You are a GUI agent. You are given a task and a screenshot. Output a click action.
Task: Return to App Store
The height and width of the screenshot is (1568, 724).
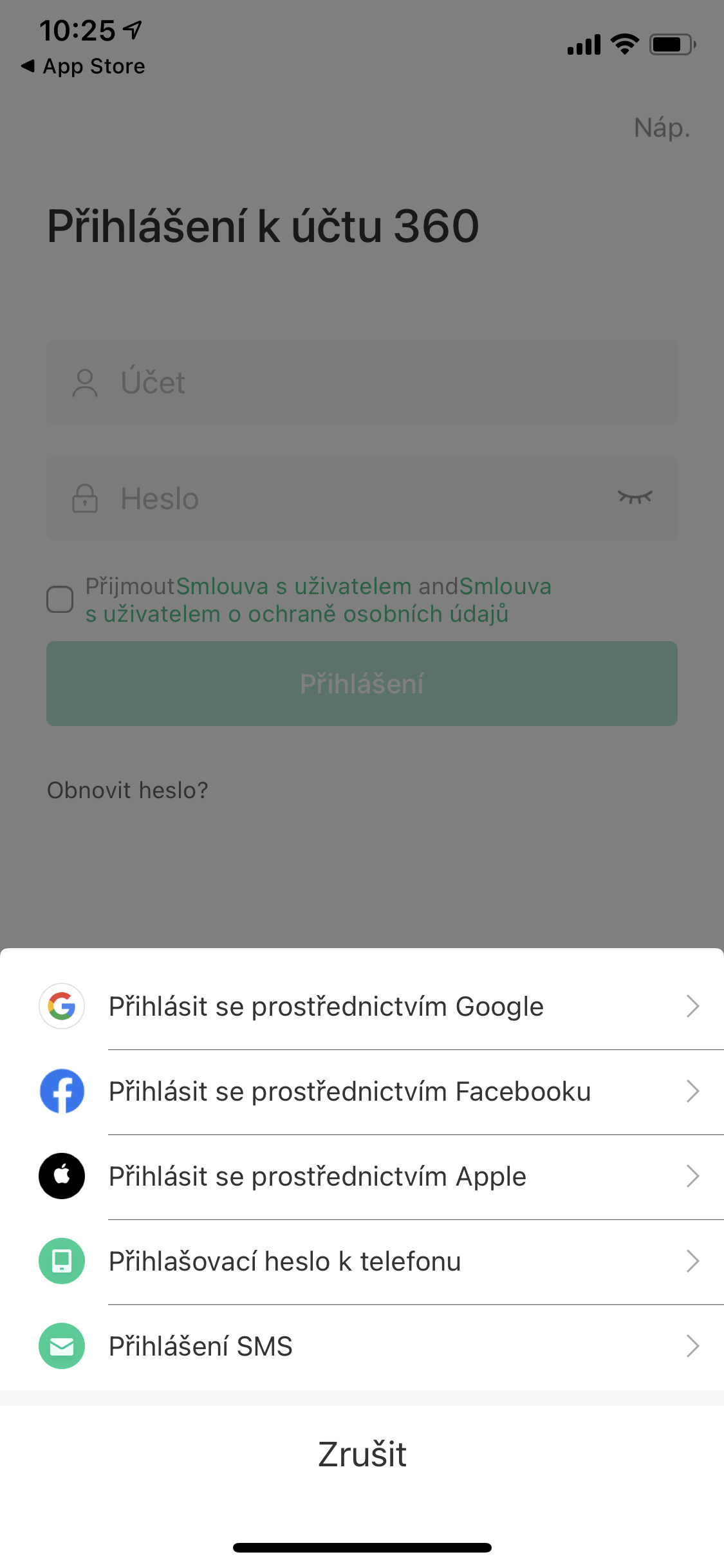(x=84, y=66)
